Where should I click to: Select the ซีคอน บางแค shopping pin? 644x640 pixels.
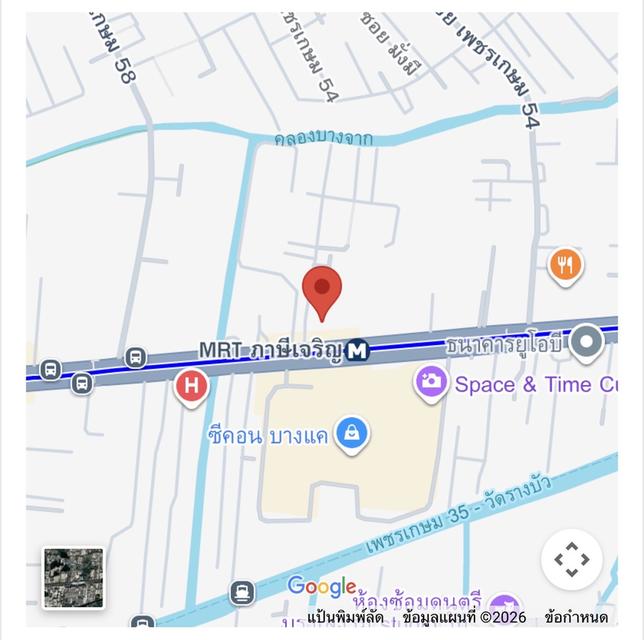[352, 433]
